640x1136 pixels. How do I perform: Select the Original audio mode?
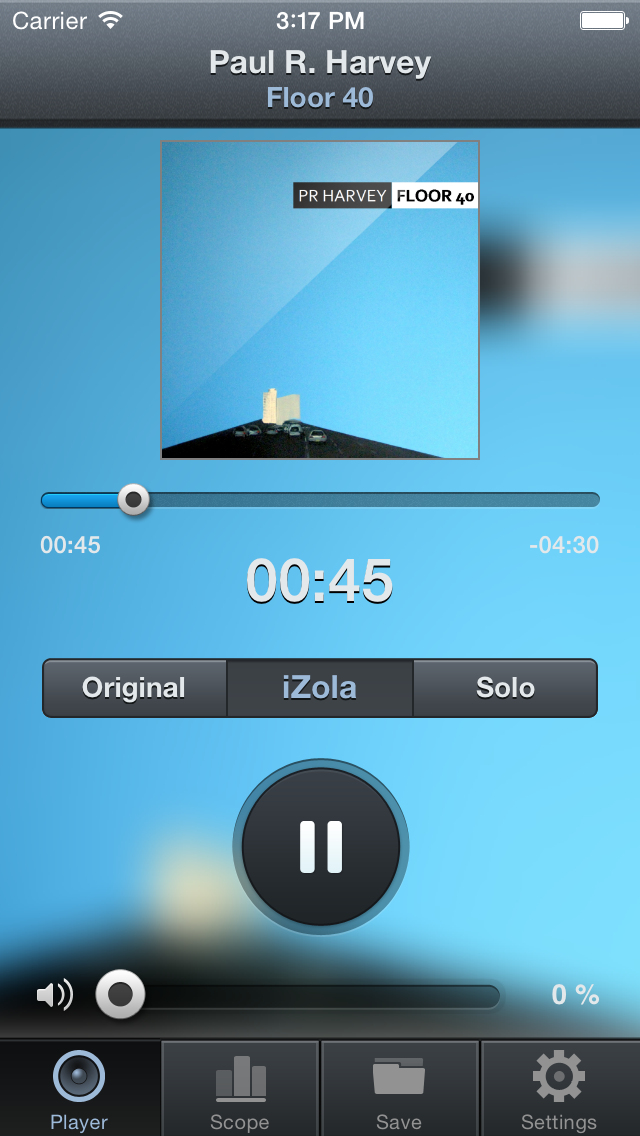(x=135, y=688)
